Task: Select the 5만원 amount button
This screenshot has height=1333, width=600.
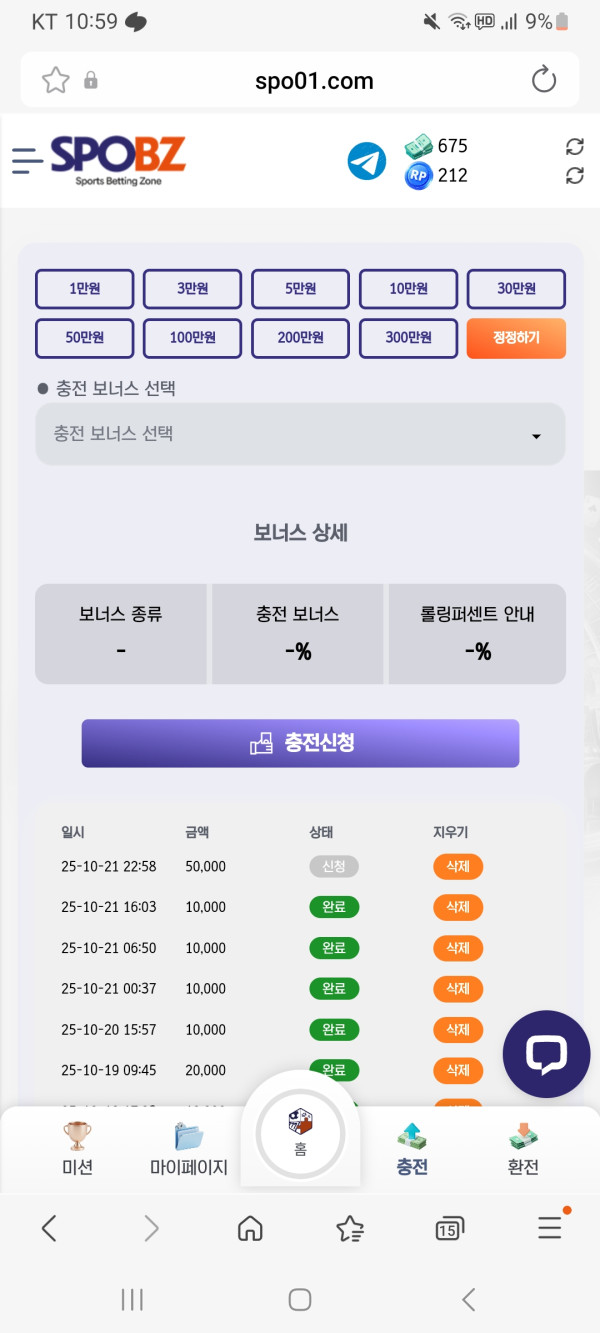Action: [x=300, y=289]
